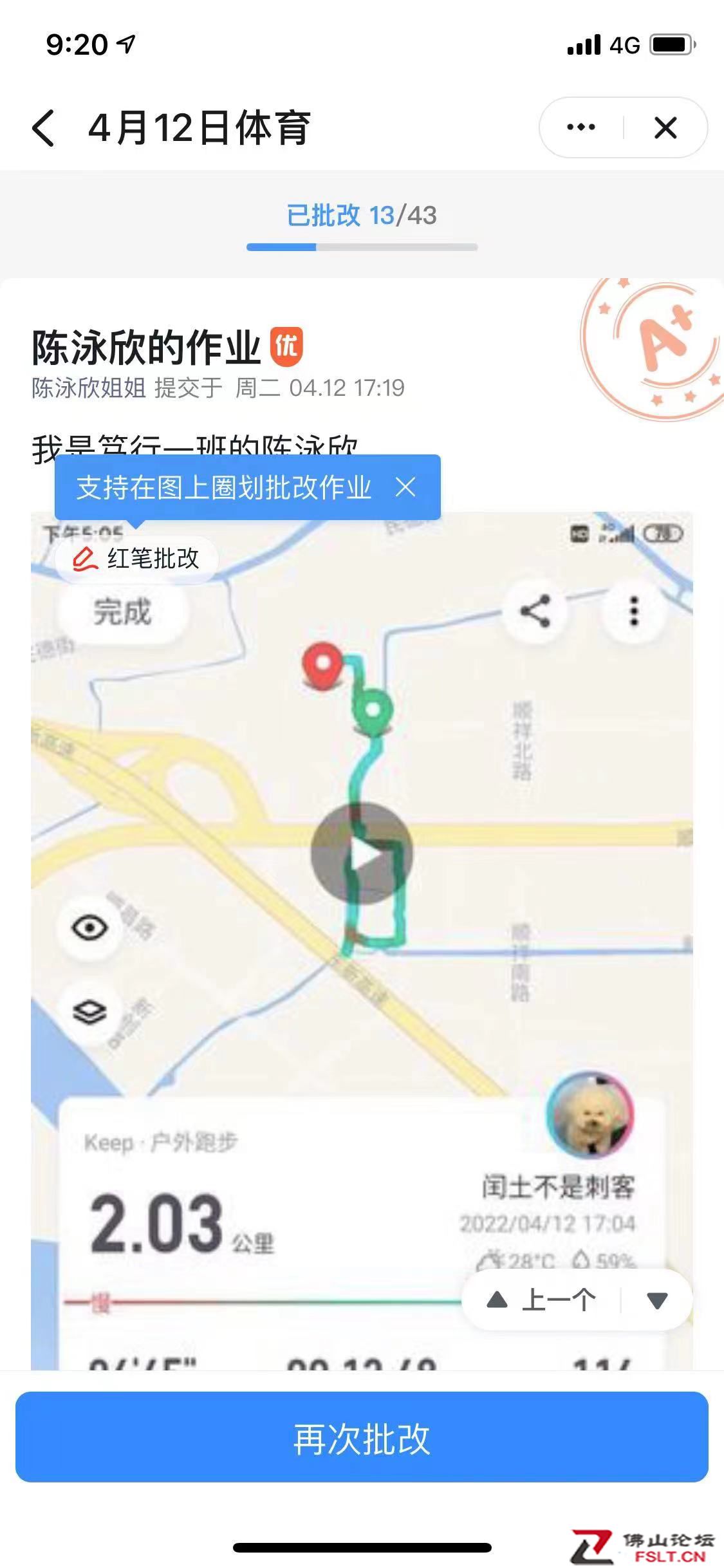Open the mini program more options menu
Screen dimensions: 724x1568
[x=580, y=127]
